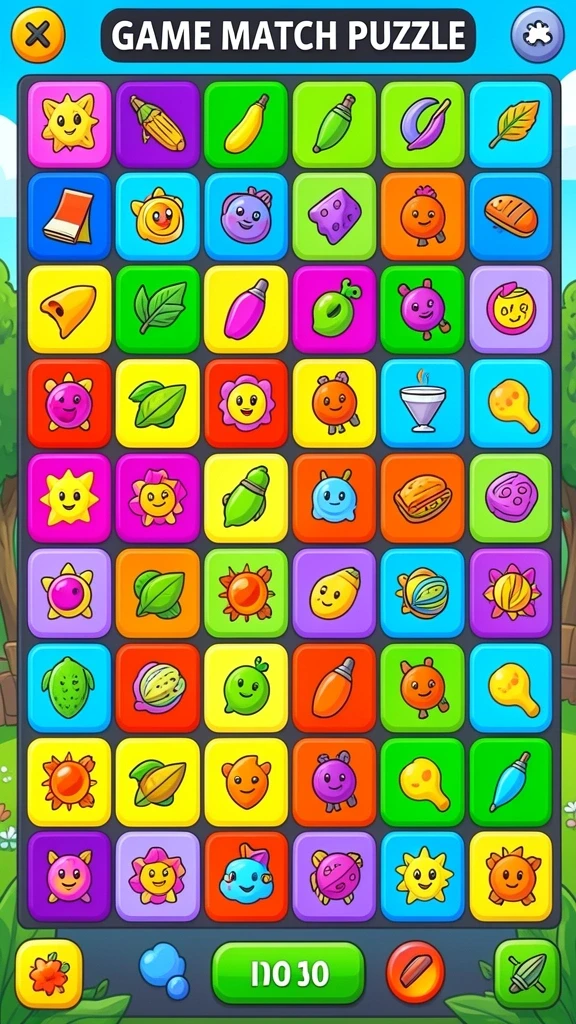The height and width of the screenshot is (1024, 576).
Task: Select the green spiky fruit tile
Action: [x=69, y=688]
